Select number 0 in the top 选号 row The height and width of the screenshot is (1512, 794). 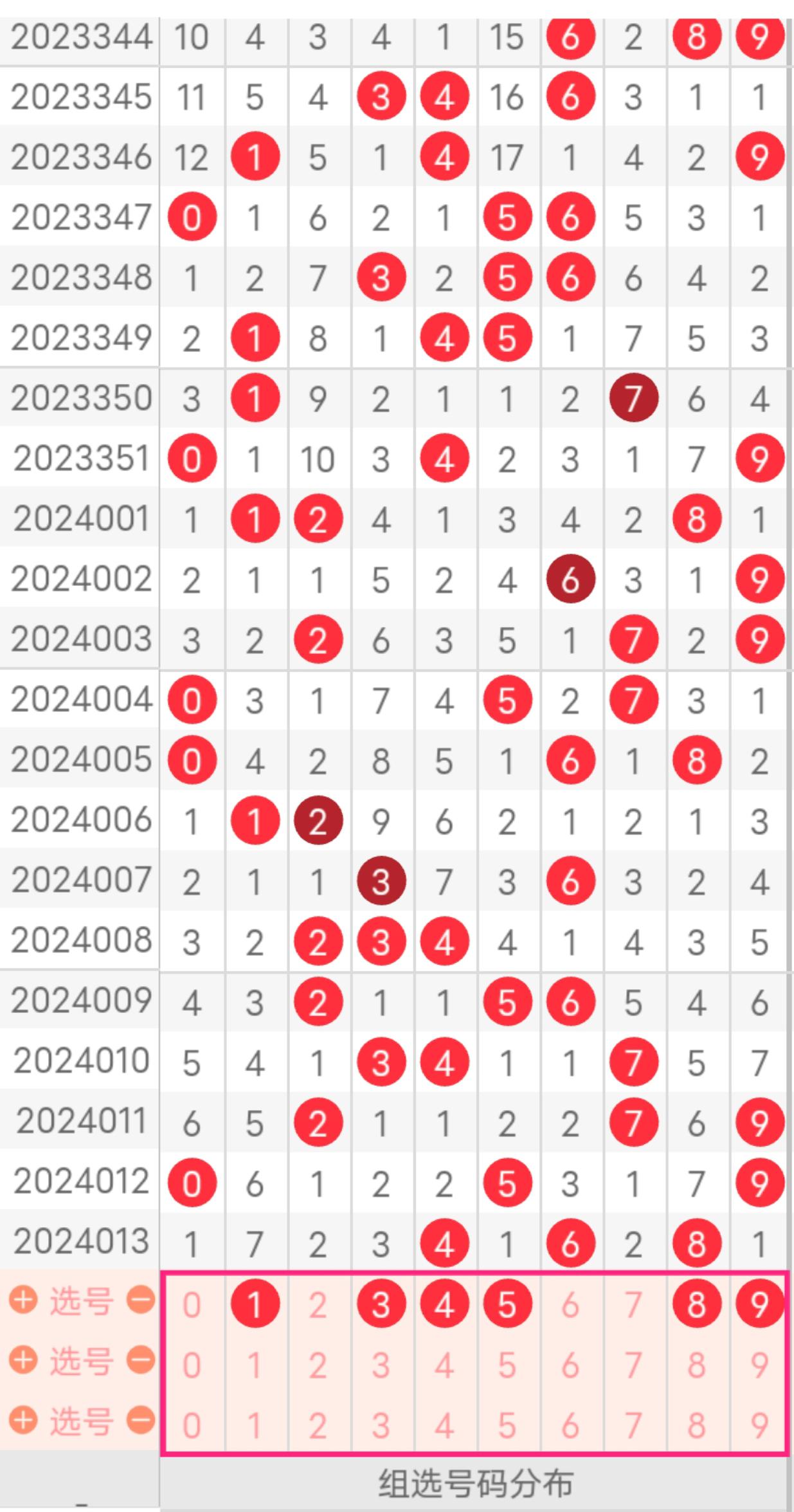(x=191, y=1306)
